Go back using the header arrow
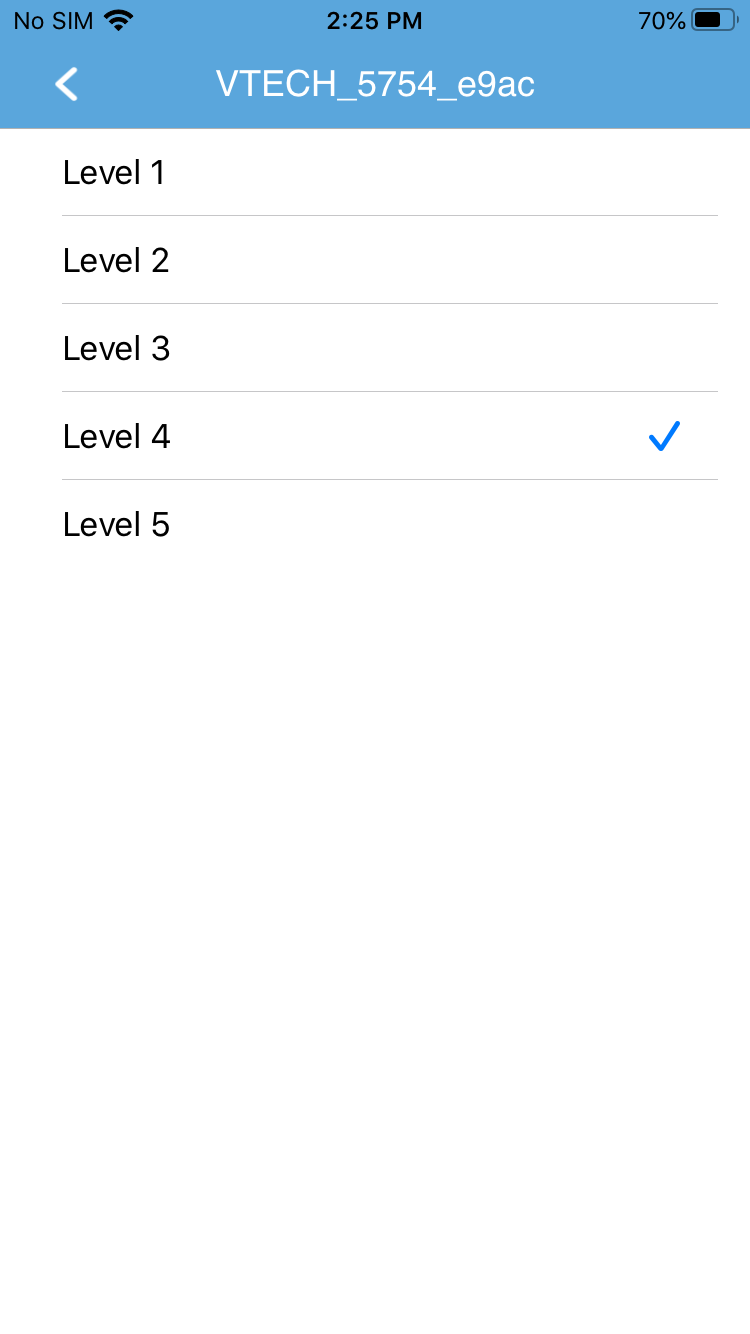 [66, 85]
